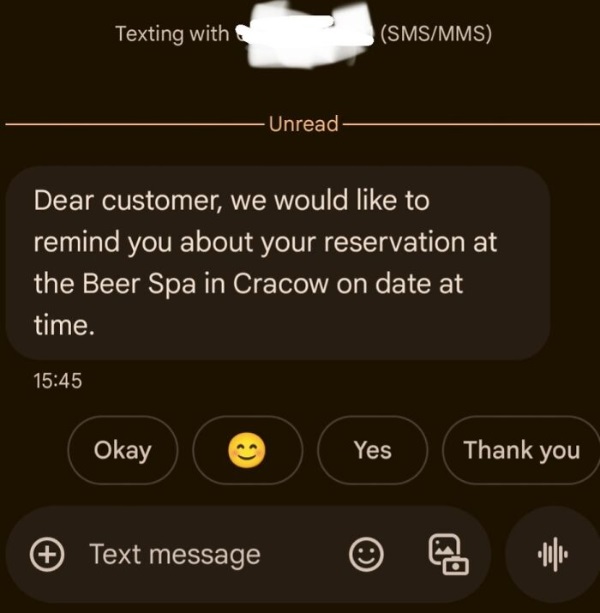
Task: Reply with the smiley emoji suggestion
Action: (247, 451)
